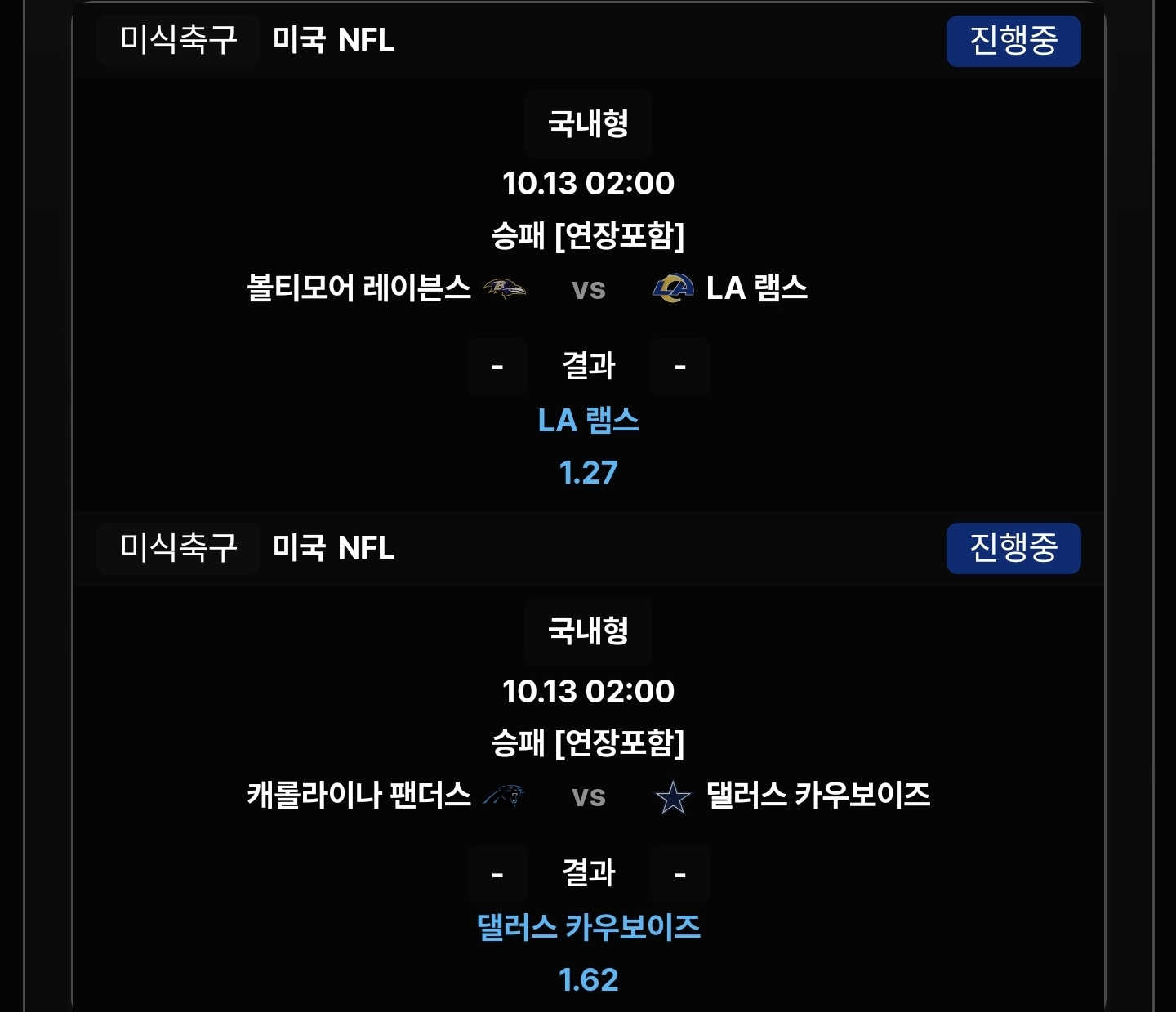Tap 진행중 badge on the LA 램스 bet
Viewport: 1176px width, 1012px height.
(1013, 41)
